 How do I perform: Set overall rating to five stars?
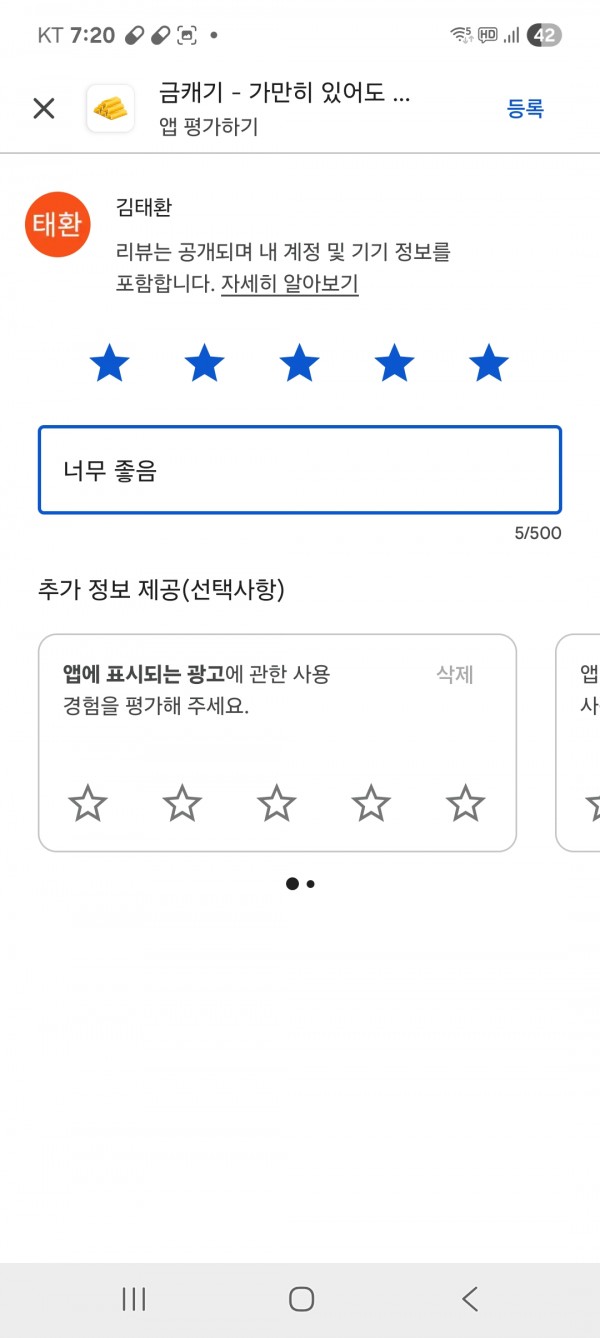[x=489, y=363]
